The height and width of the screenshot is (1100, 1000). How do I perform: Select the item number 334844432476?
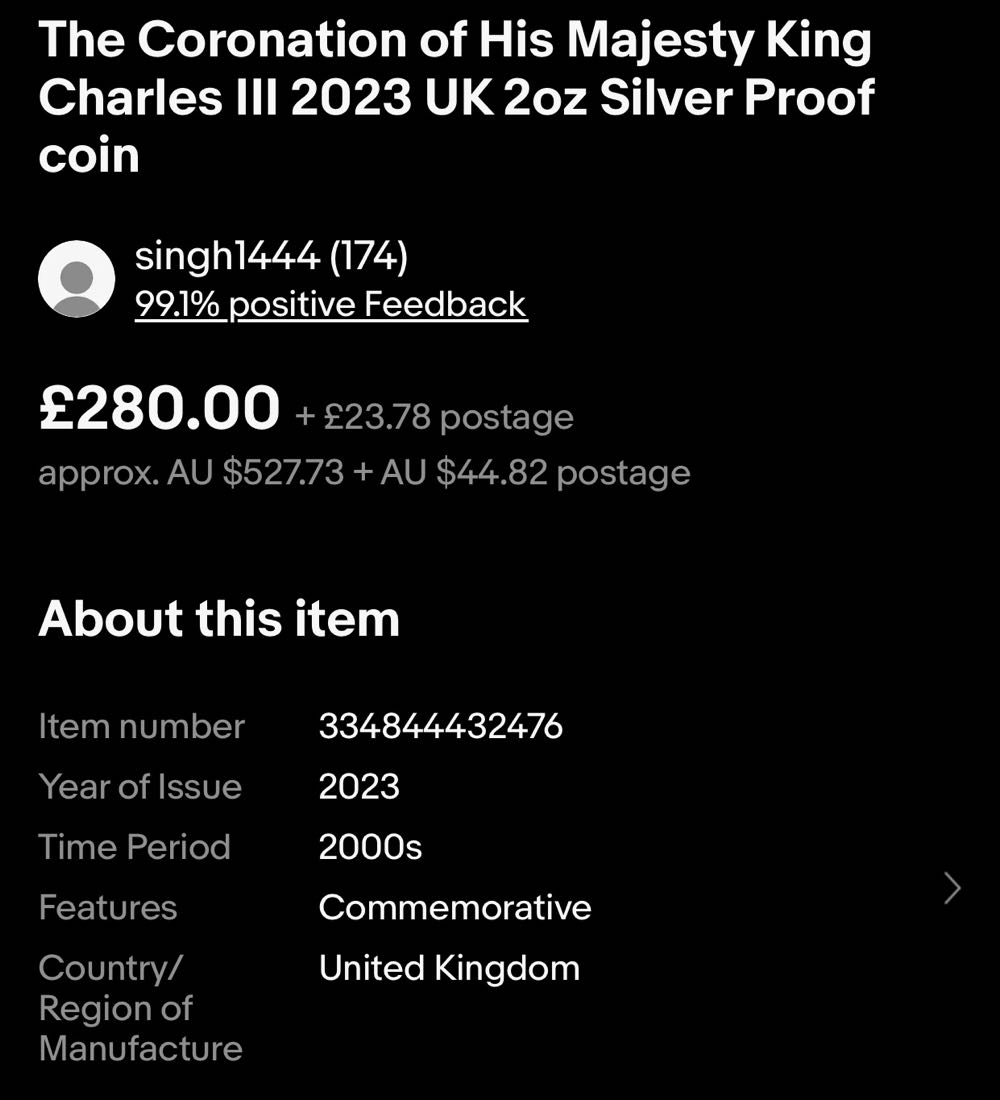(441, 727)
